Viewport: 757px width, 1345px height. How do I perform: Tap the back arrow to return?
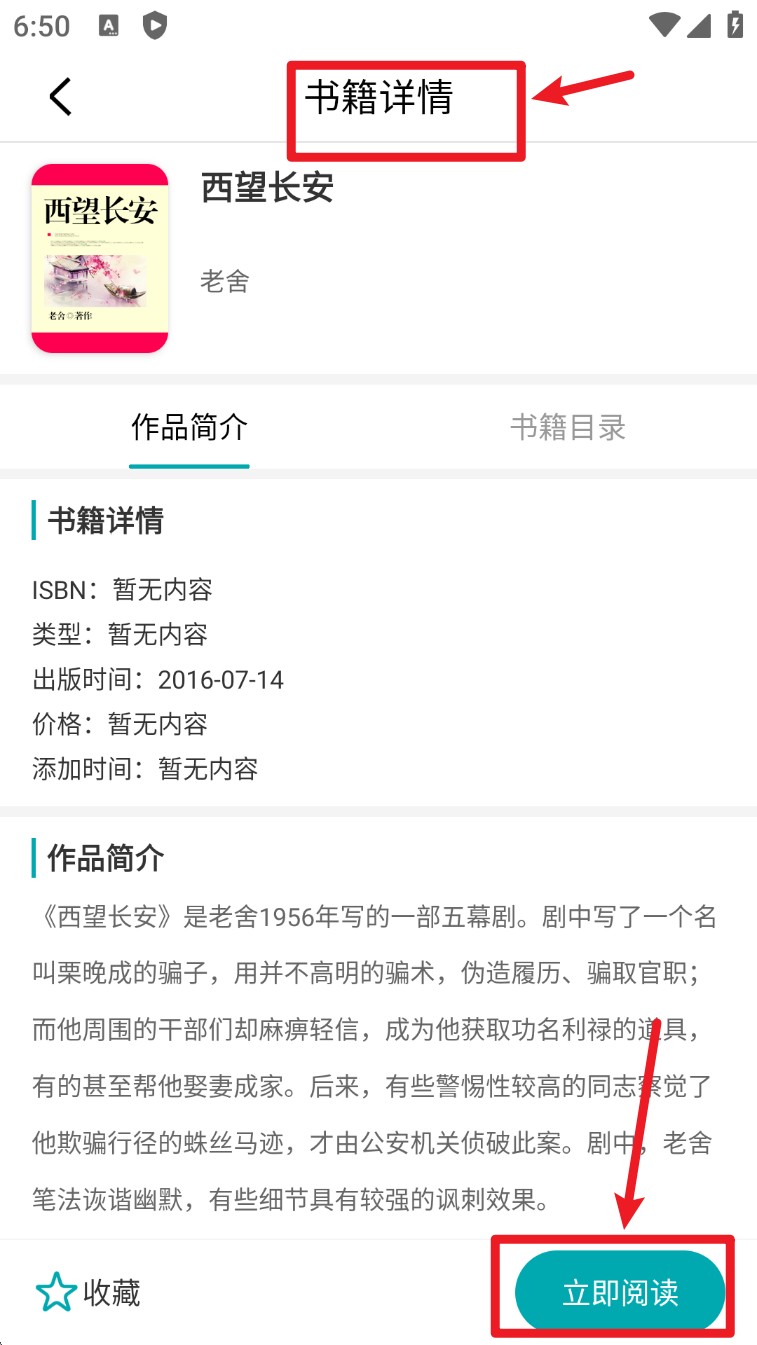coord(60,97)
